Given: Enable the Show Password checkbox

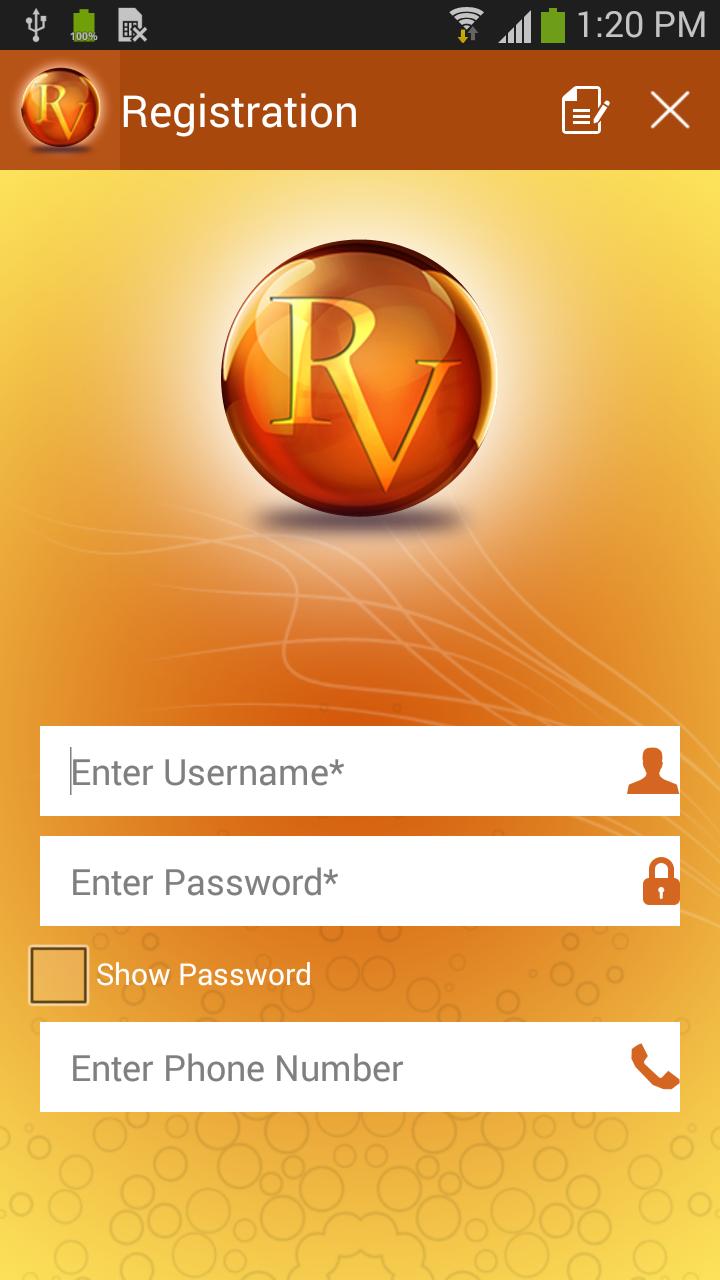Looking at the screenshot, I should [59, 975].
